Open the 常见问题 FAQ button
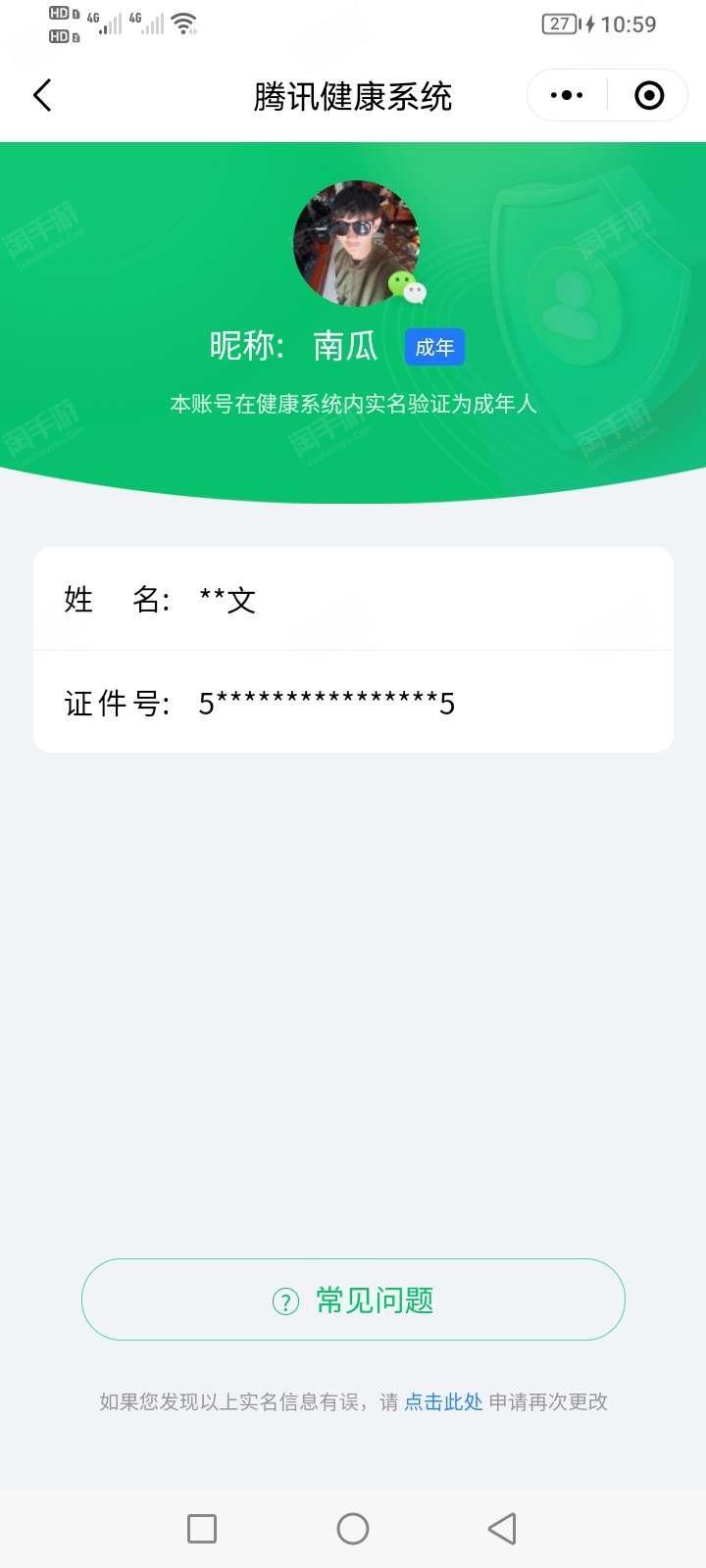 coord(353,1299)
